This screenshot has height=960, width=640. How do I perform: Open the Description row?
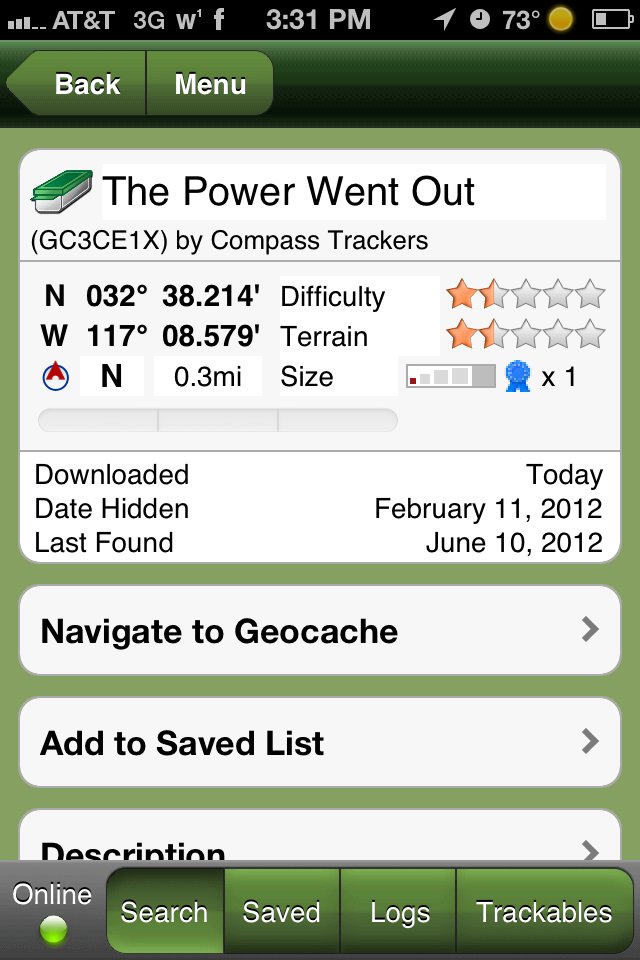pos(320,846)
